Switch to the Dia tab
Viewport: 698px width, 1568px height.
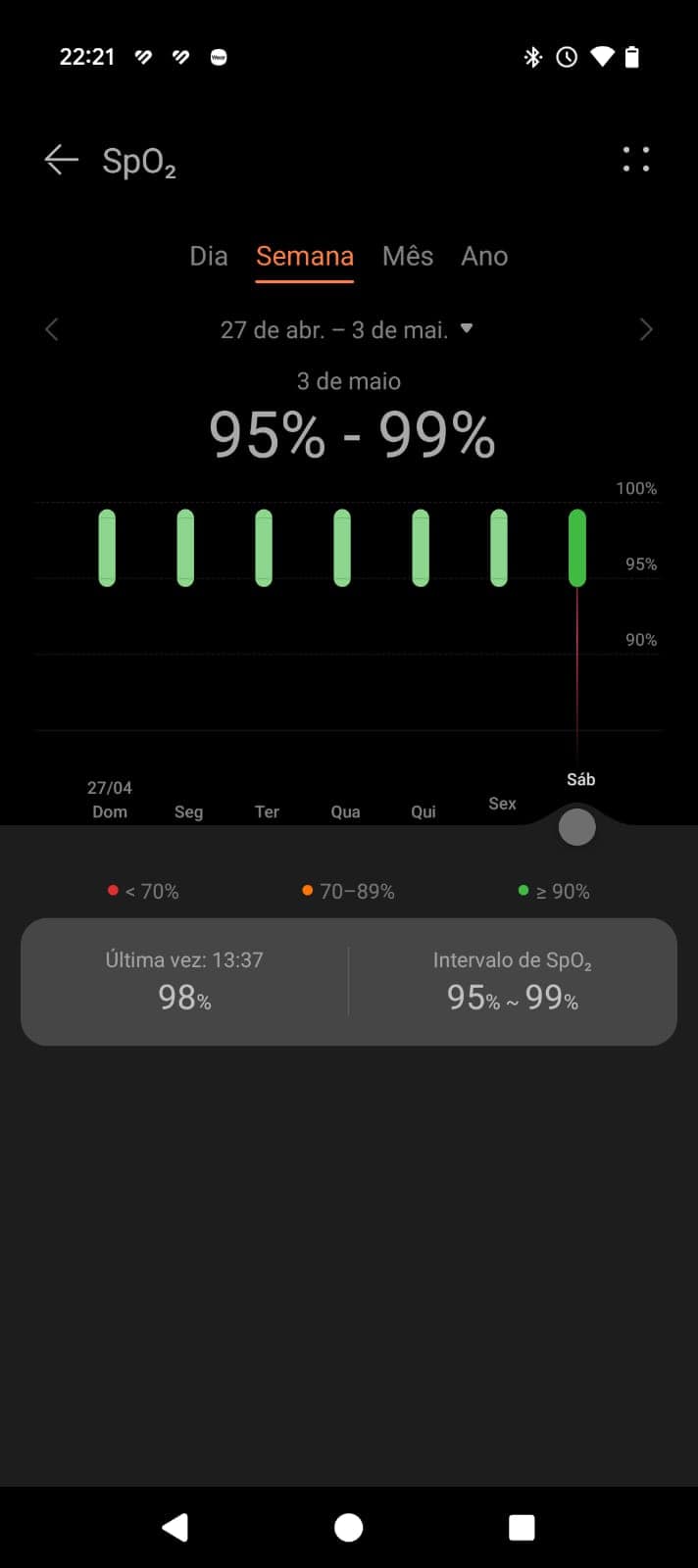(x=208, y=257)
